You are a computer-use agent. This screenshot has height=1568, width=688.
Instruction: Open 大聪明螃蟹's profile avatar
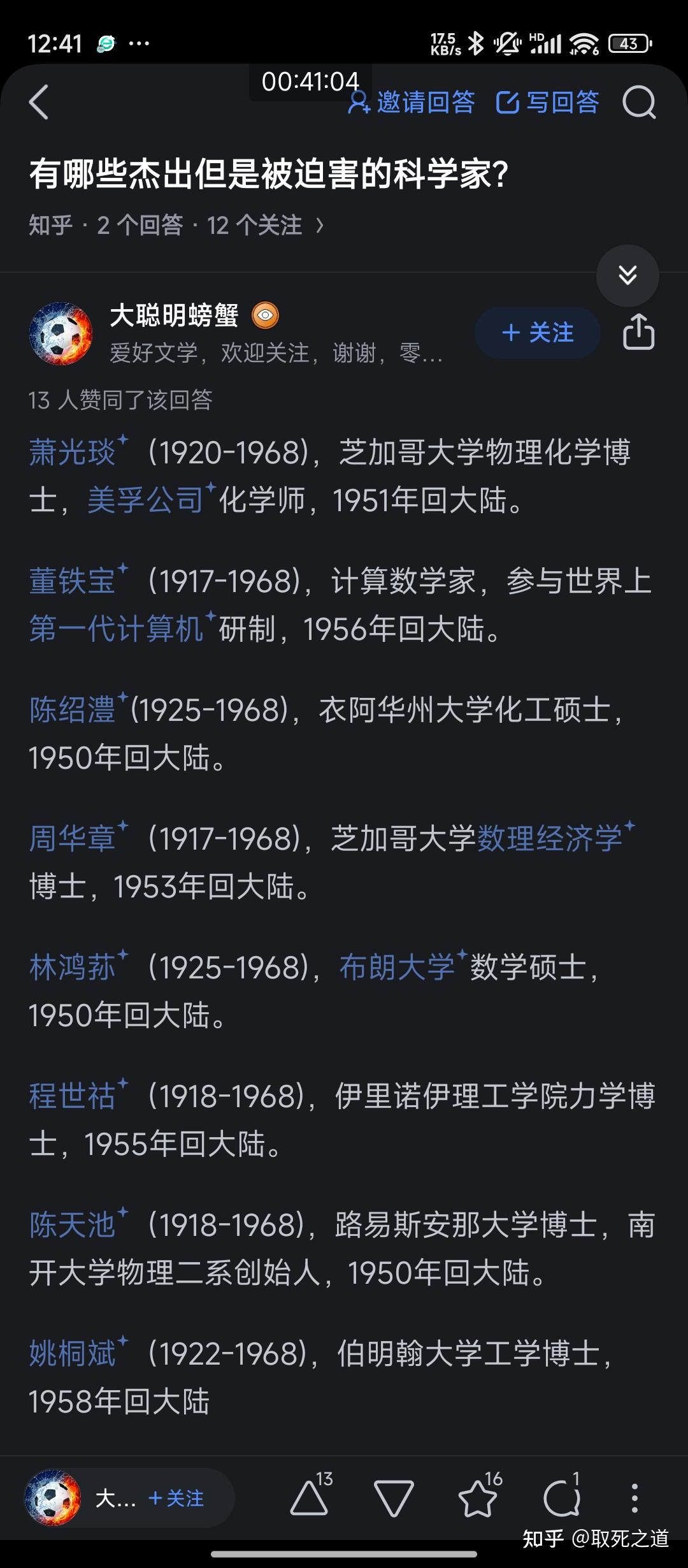61,333
